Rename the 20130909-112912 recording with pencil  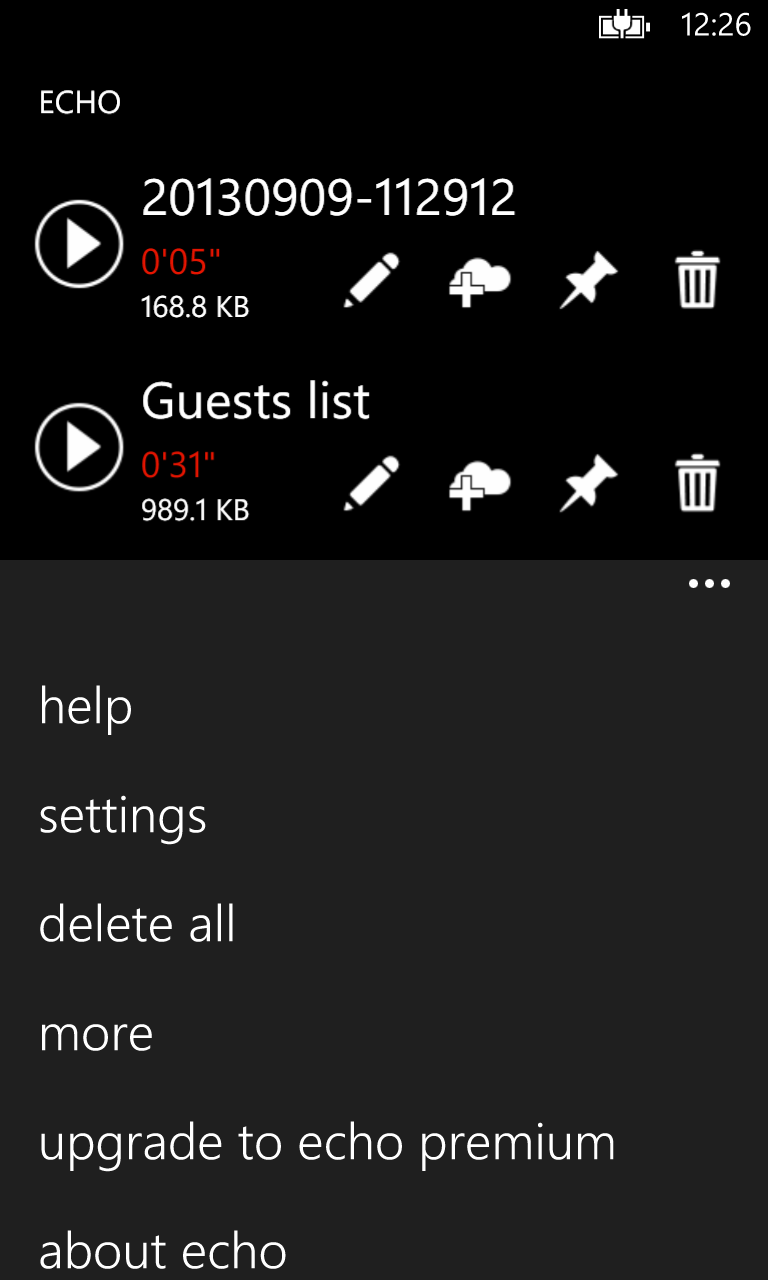click(x=372, y=280)
